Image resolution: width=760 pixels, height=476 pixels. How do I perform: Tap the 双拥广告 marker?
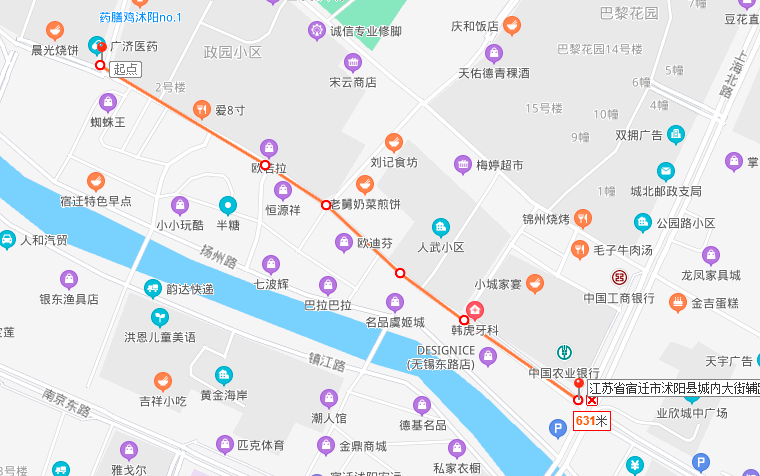[676, 135]
